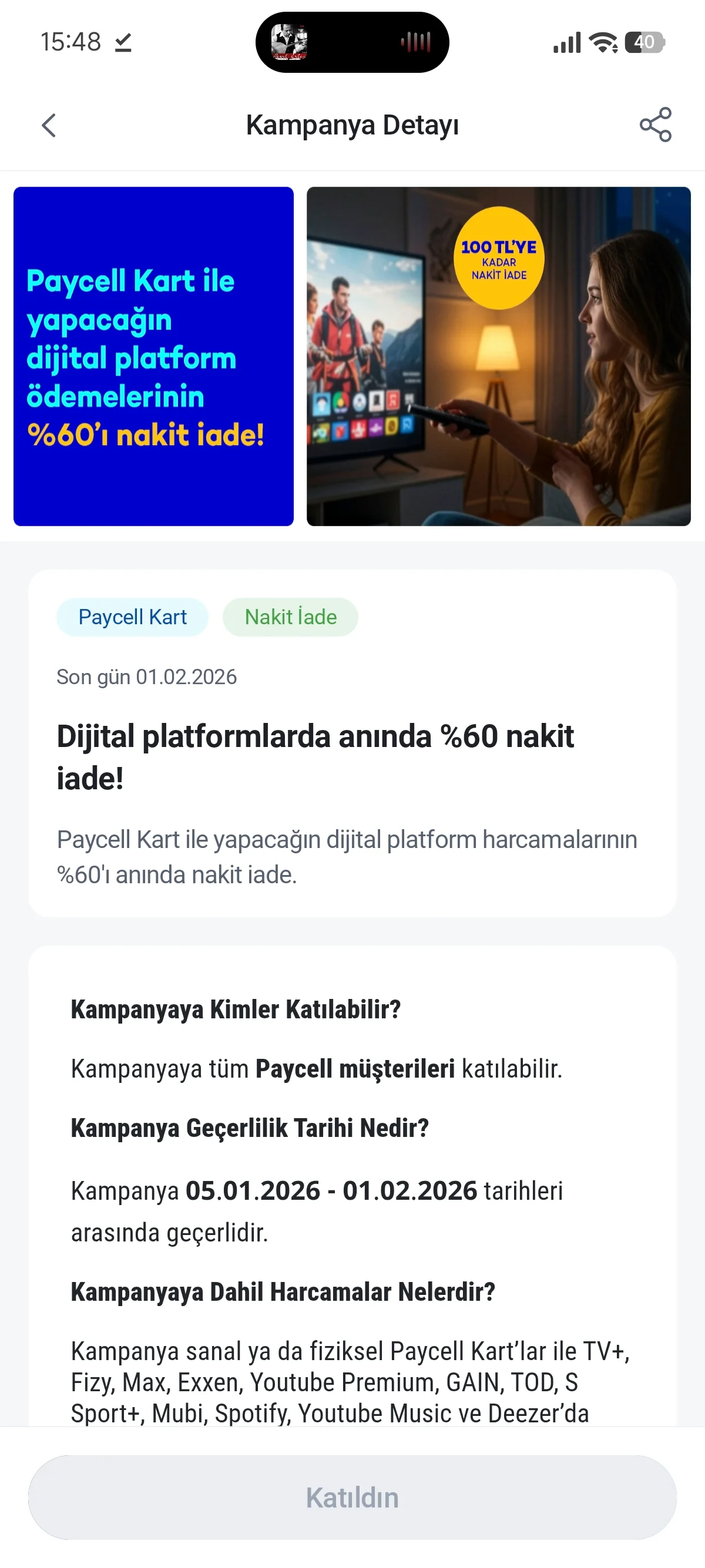View the 100 TL'ye kadar nakit iade image
705x1568 pixels.
[498, 356]
